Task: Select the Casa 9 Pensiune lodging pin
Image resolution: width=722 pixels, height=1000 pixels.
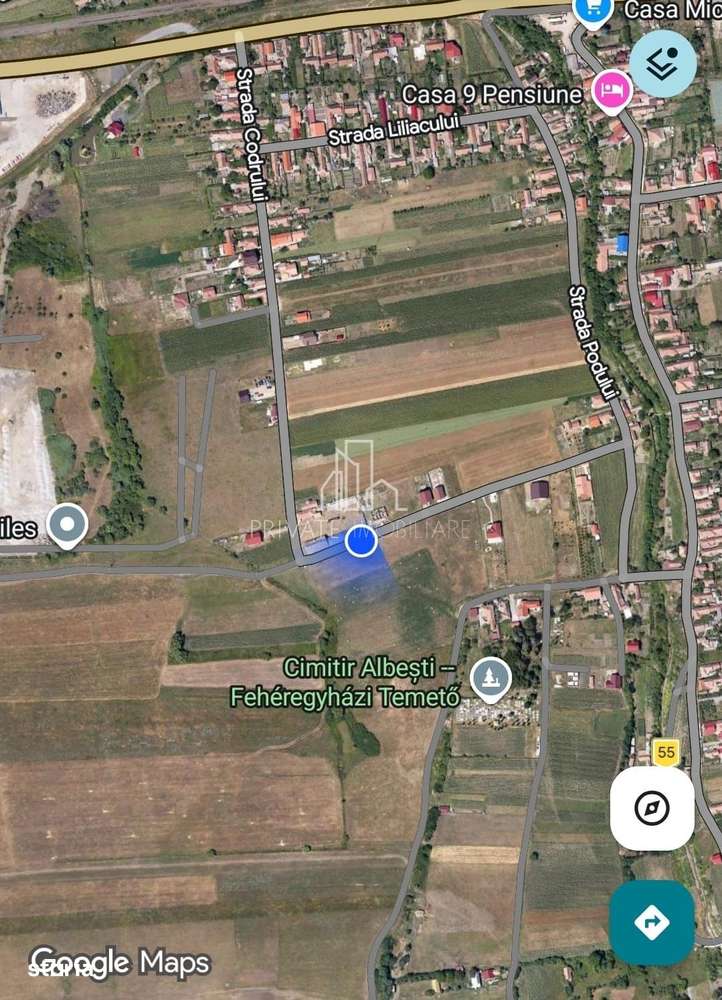Action: (x=611, y=92)
